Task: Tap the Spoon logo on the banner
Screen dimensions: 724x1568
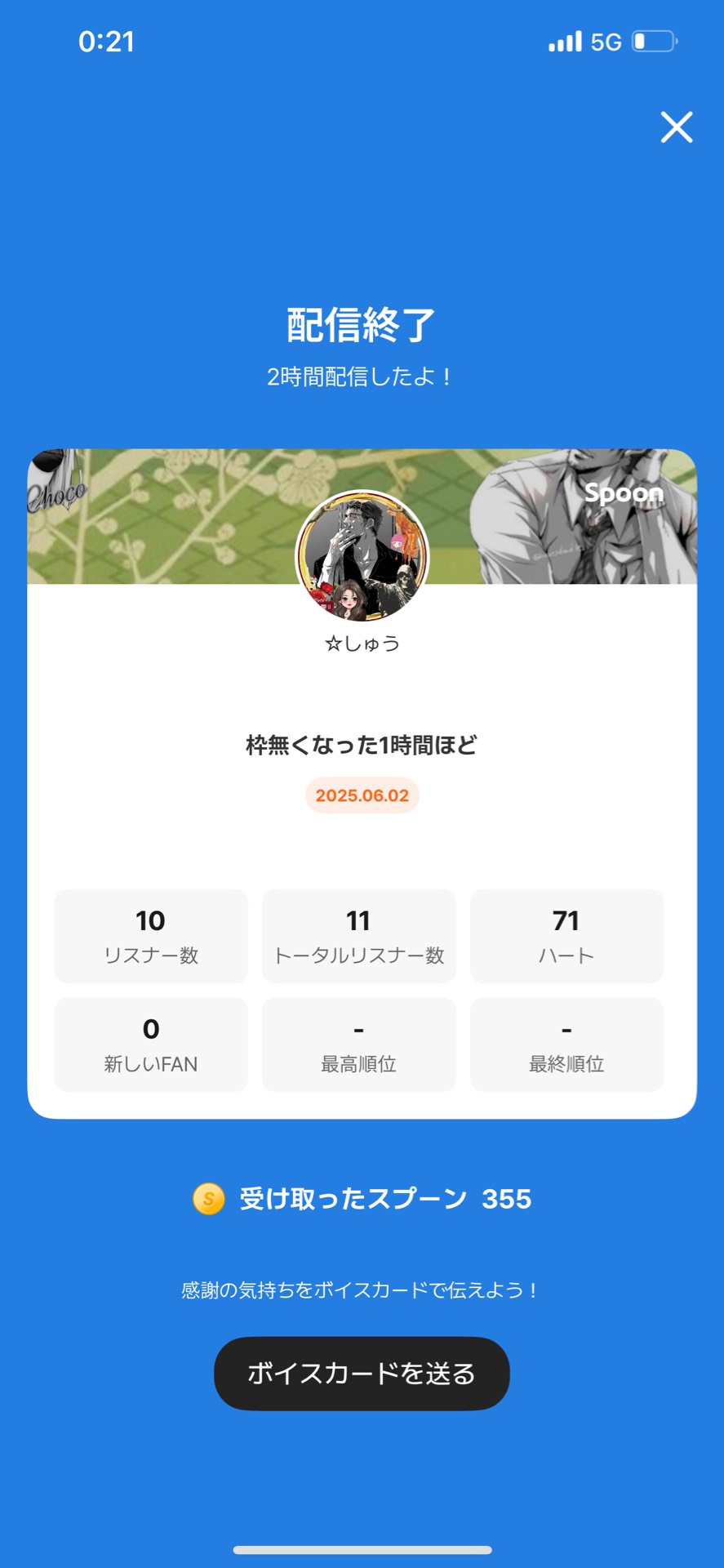Action: tap(624, 493)
